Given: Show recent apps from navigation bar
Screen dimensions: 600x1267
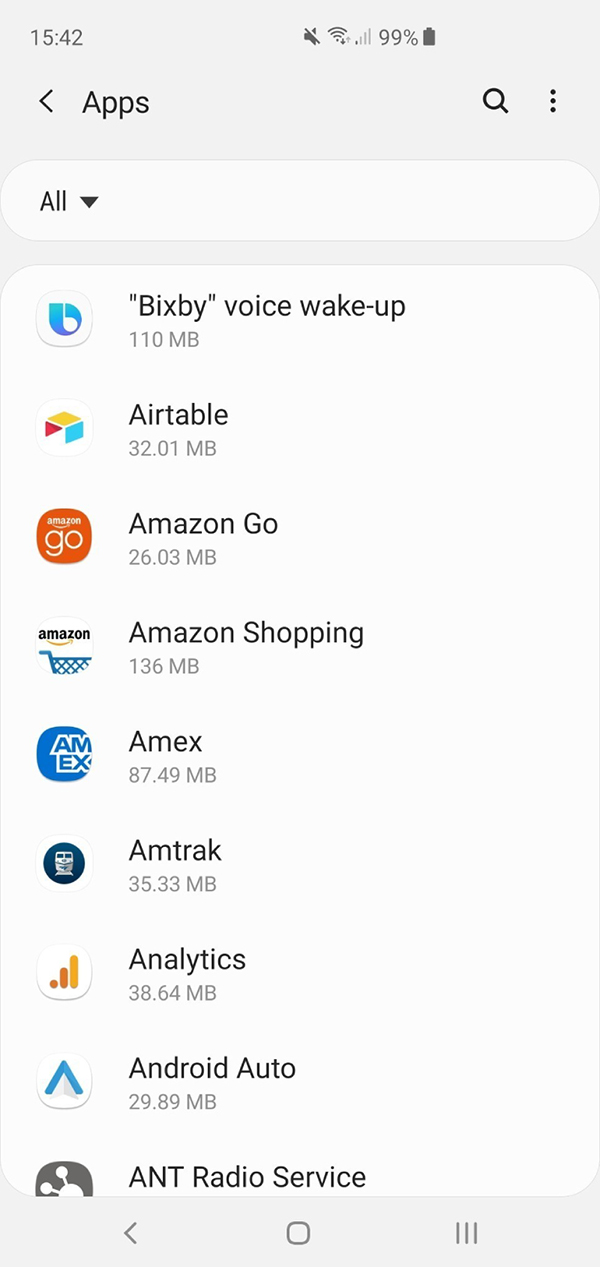Looking at the screenshot, I should click(466, 1233).
